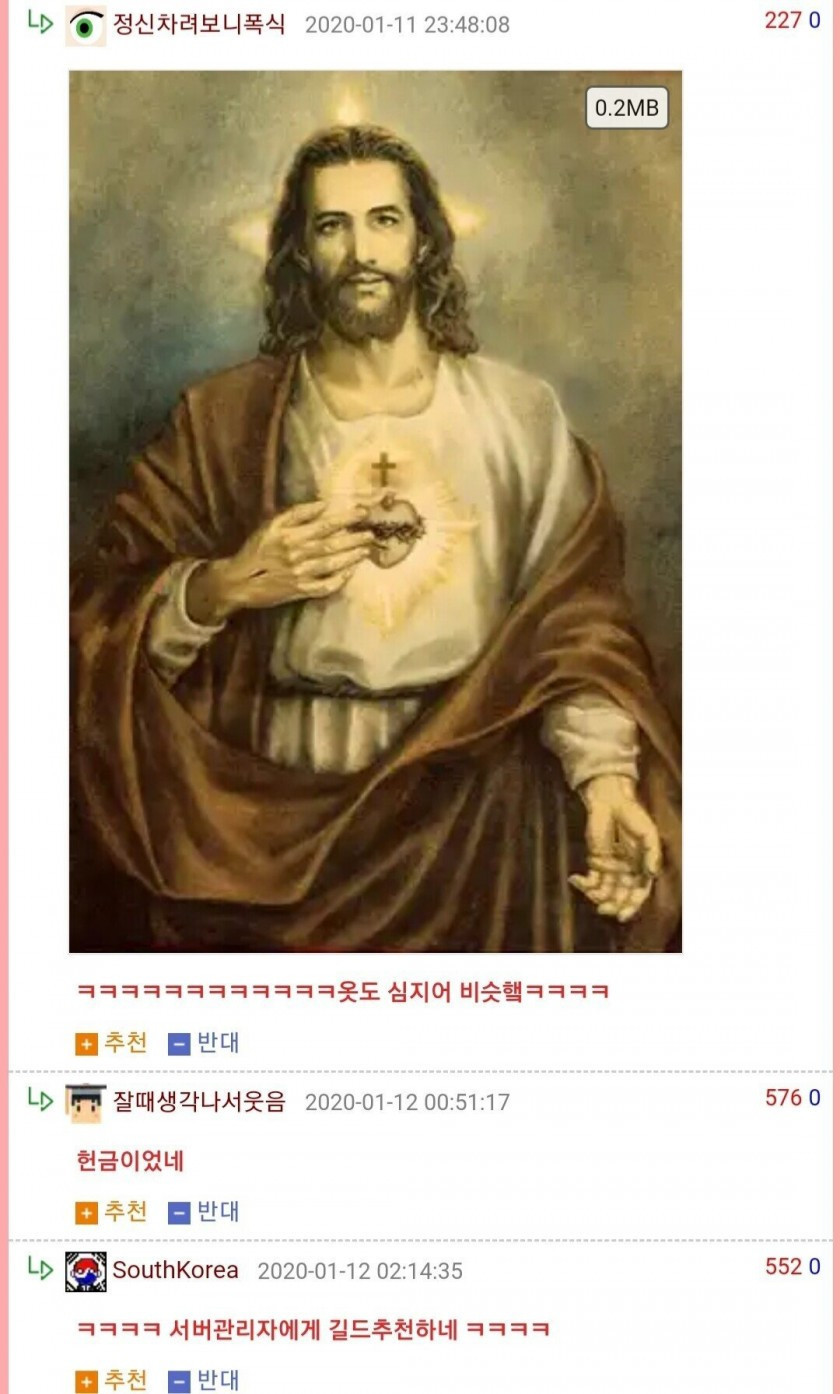The height and width of the screenshot is (1394, 840).
Task: Downvote (반대) the comment by 잘때생각나서웃음
Action: [204, 1212]
